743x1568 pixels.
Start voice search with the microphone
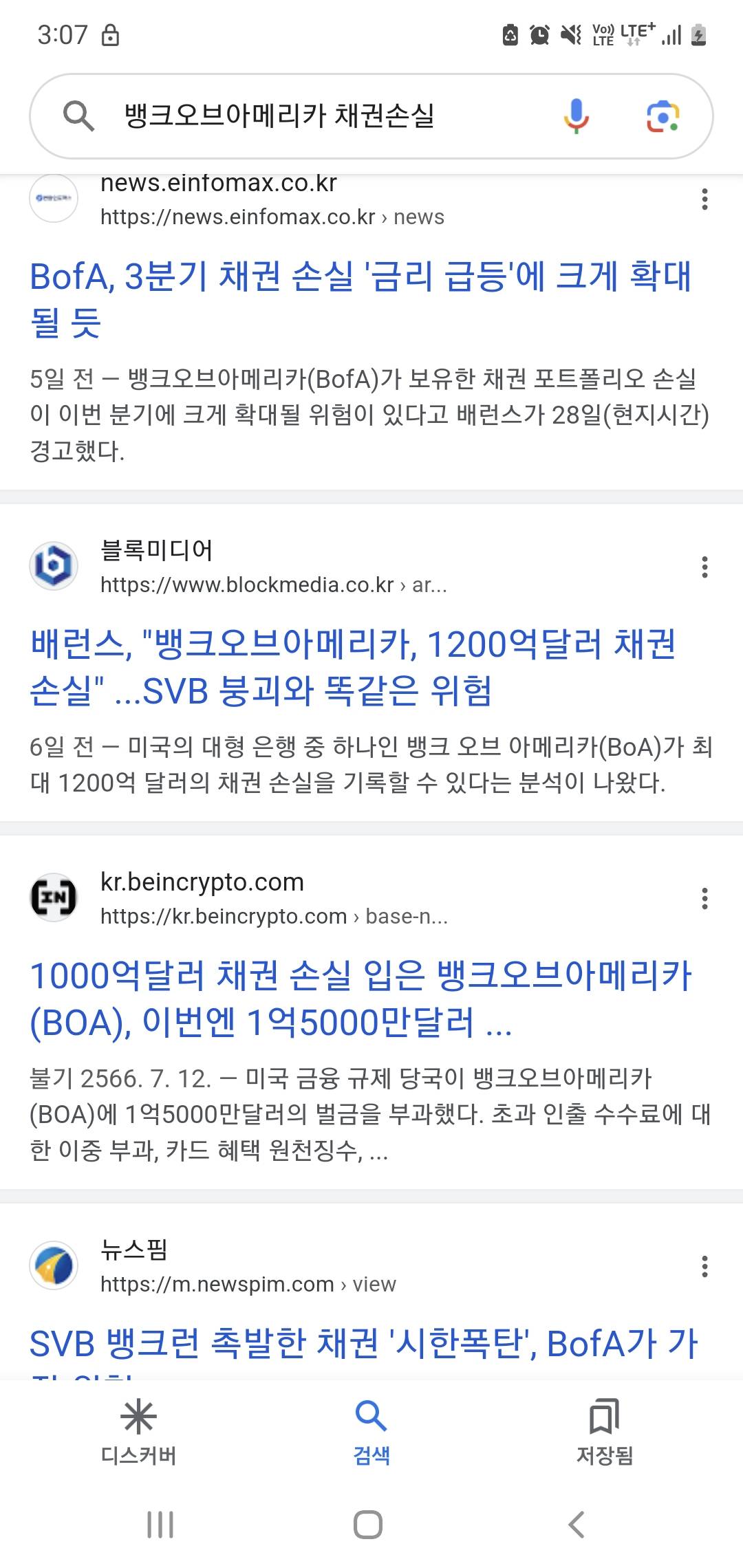[x=576, y=116]
